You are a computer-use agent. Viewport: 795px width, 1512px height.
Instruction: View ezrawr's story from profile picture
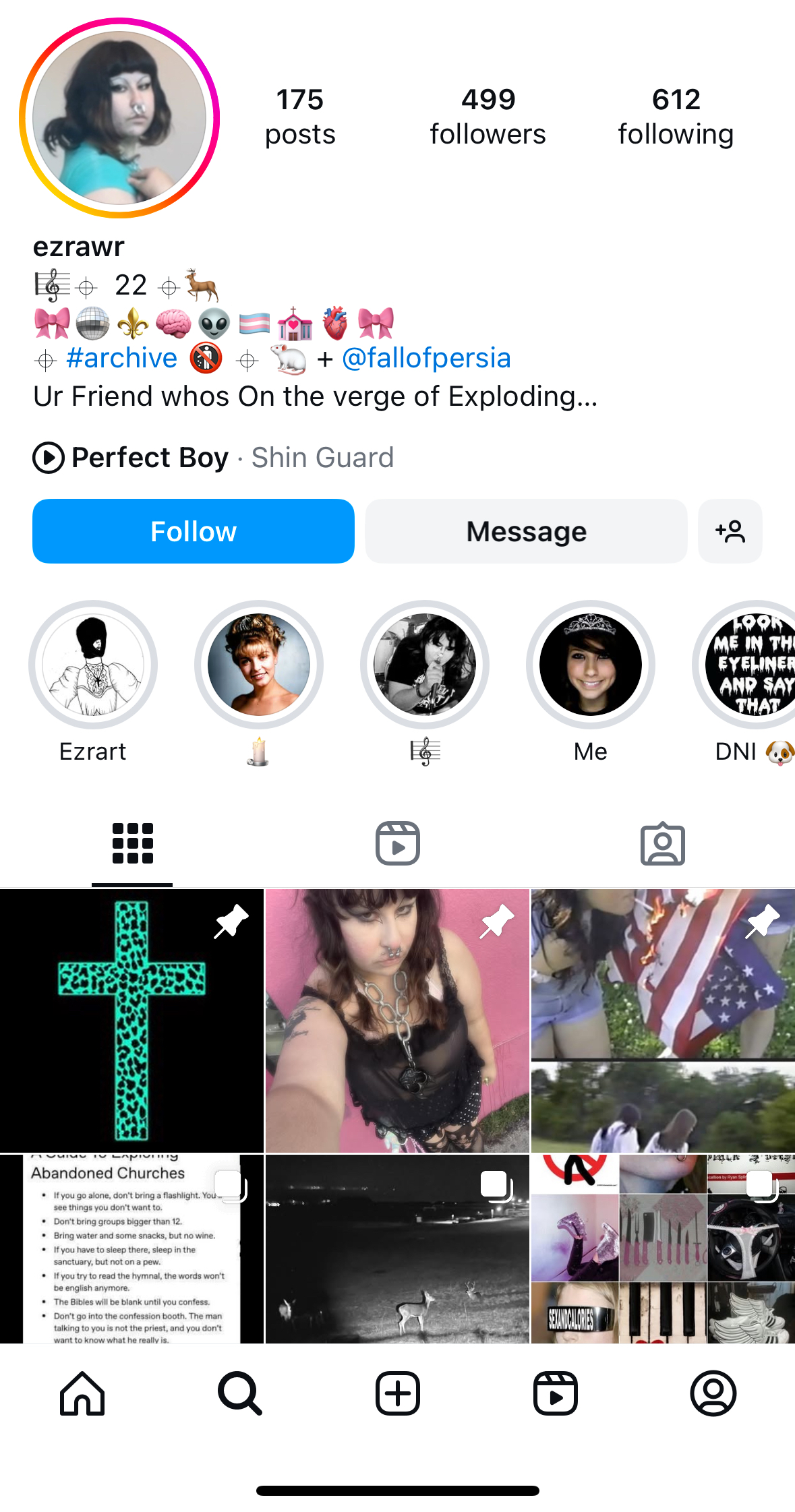coord(119,118)
